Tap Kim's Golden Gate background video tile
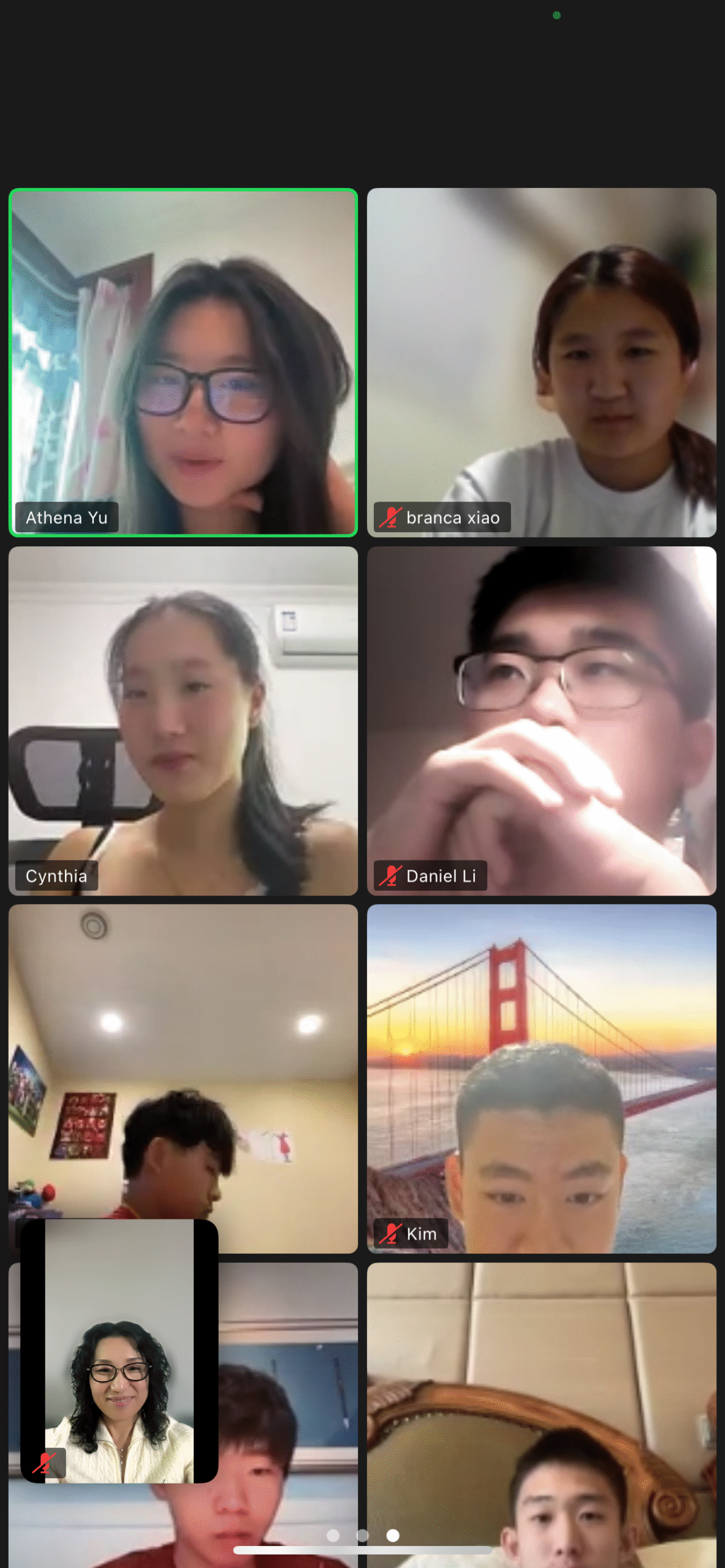 [541, 1078]
